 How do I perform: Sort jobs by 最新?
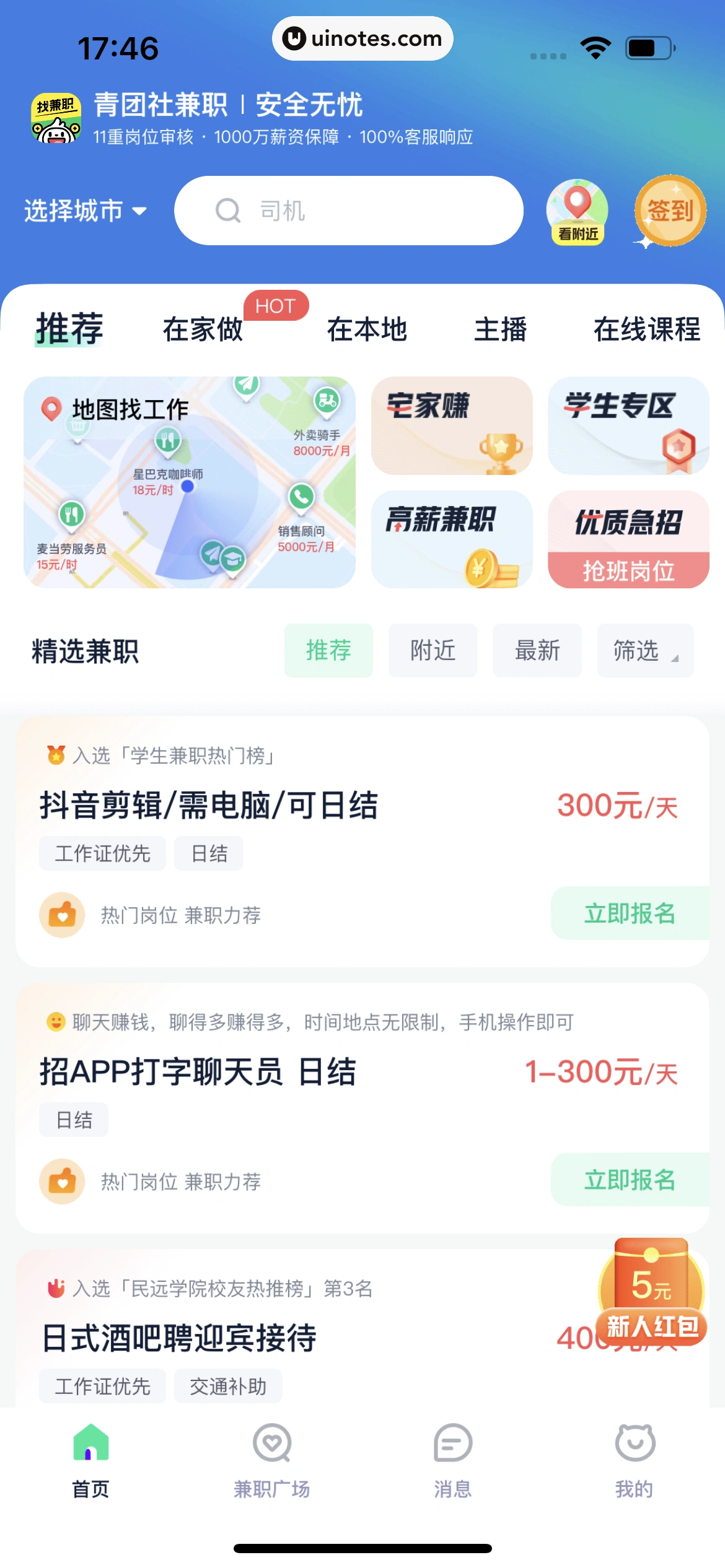[x=537, y=651]
